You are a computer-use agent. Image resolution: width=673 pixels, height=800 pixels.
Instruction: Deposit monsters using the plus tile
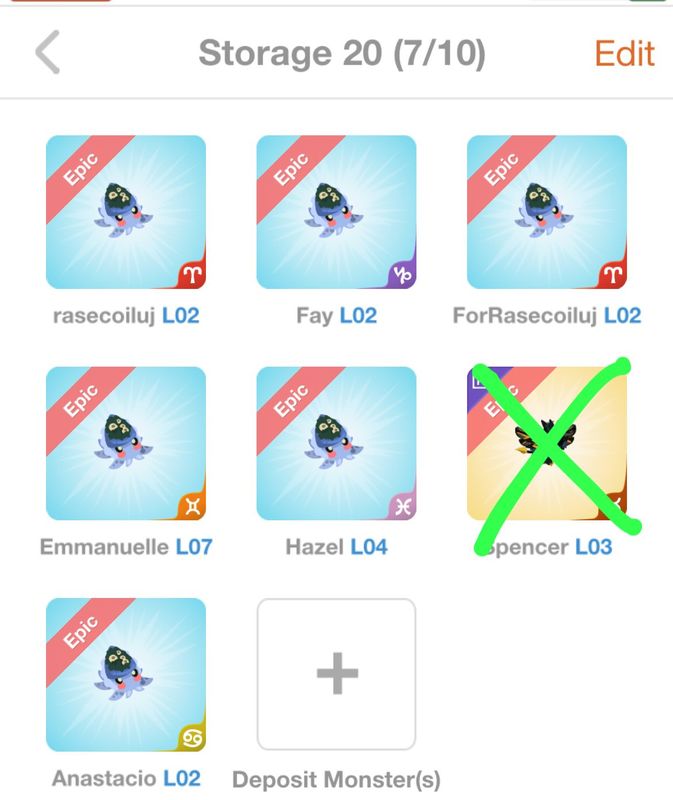[336, 675]
